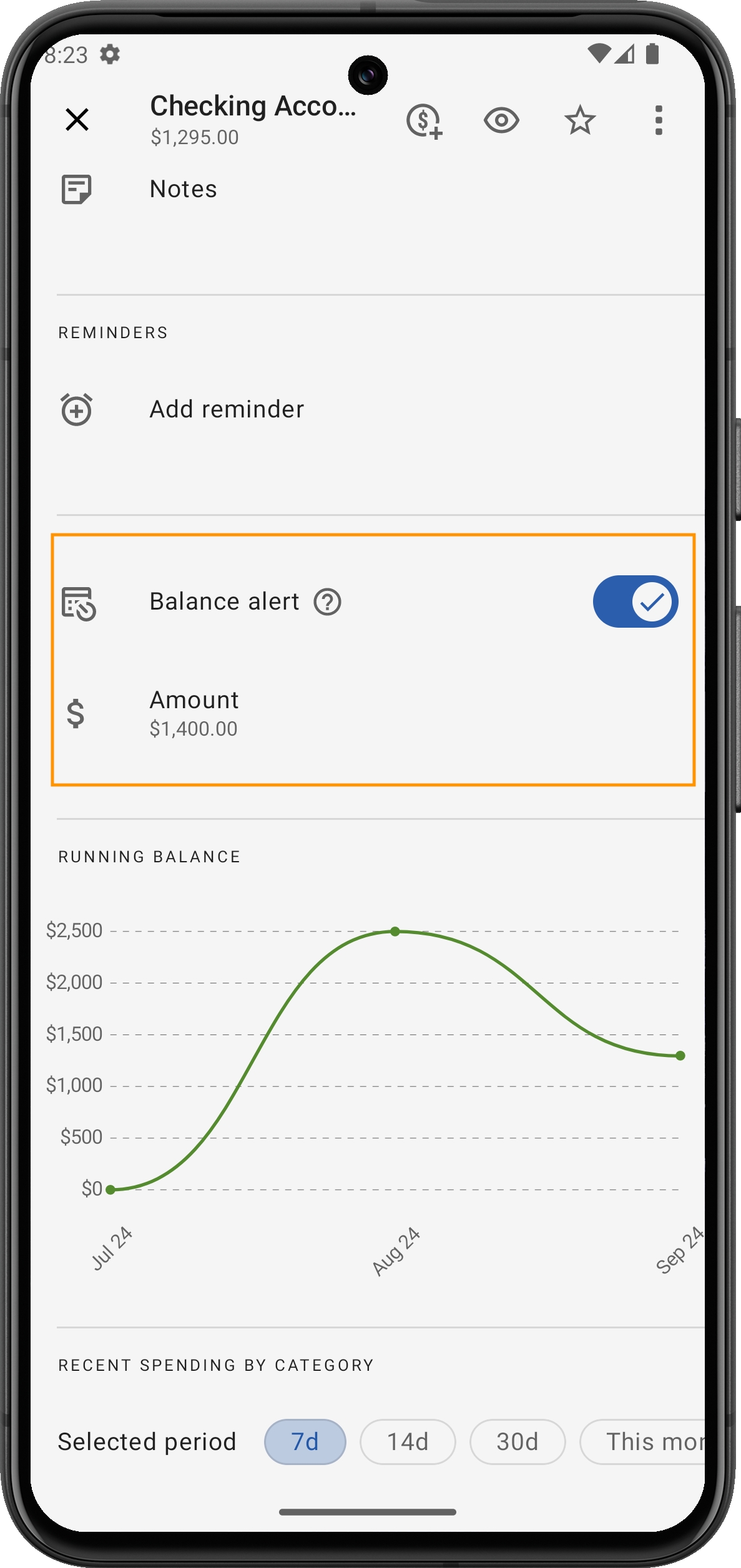Add a new transaction with dollar-plus icon
Screen dimensions: 741x1568
coord(424,120)
